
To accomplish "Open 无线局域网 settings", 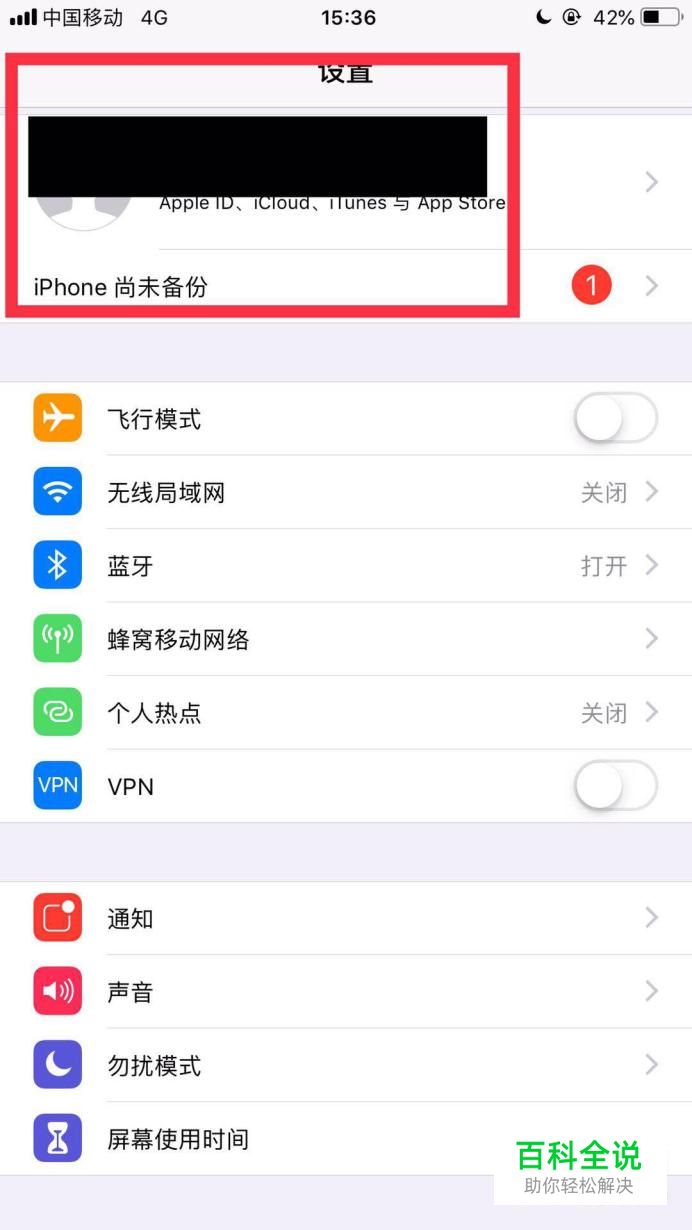I will (x=345, y=492).
